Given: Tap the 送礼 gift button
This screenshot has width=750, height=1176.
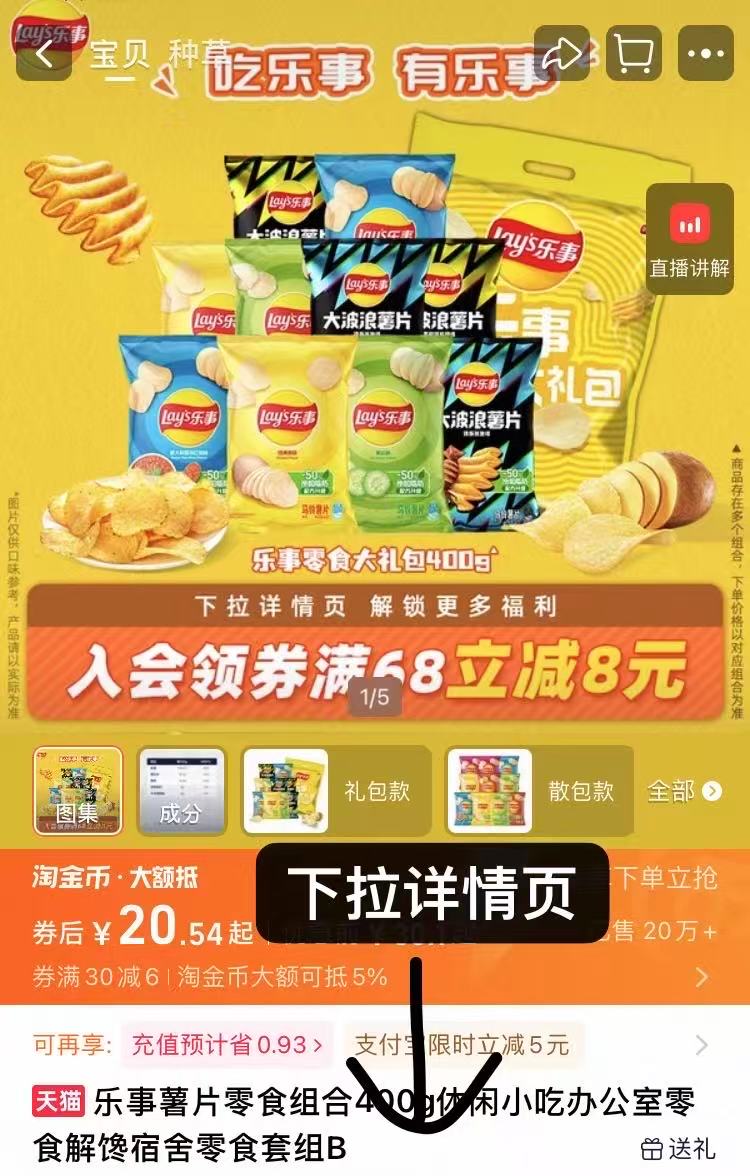Looking at the screenshot, I should click(x=678, y=1148).
